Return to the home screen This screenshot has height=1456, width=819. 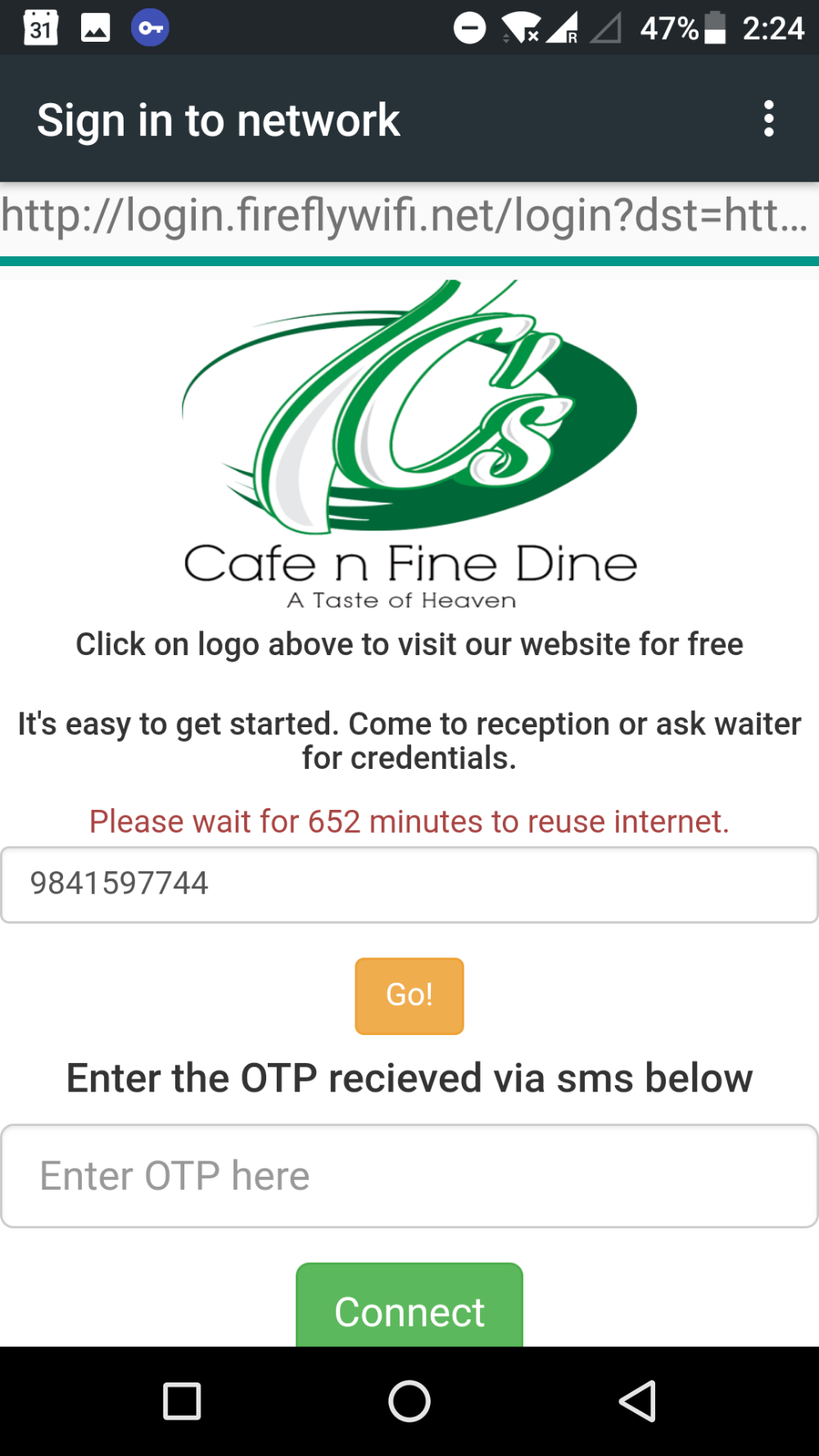(409, 1401)
